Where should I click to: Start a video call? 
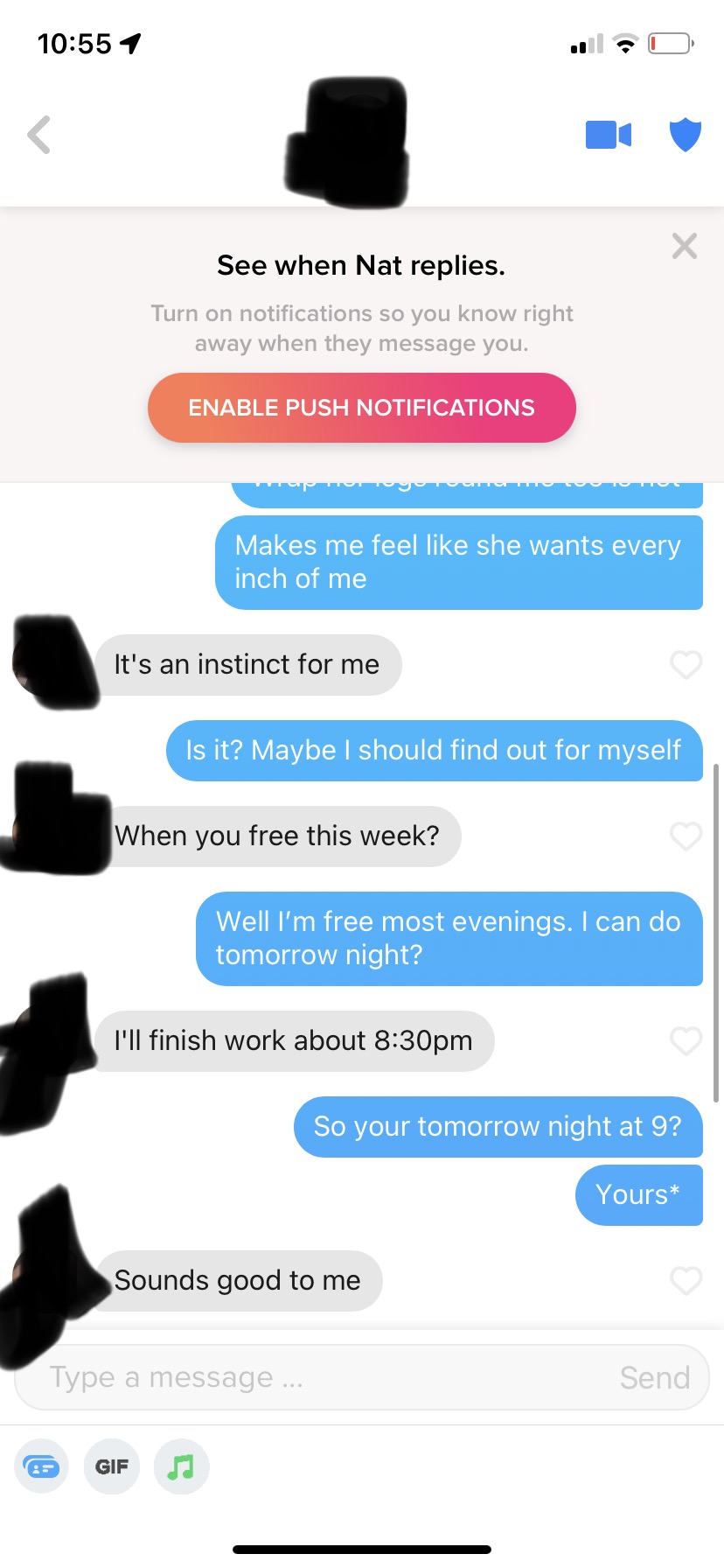[609, 135]
